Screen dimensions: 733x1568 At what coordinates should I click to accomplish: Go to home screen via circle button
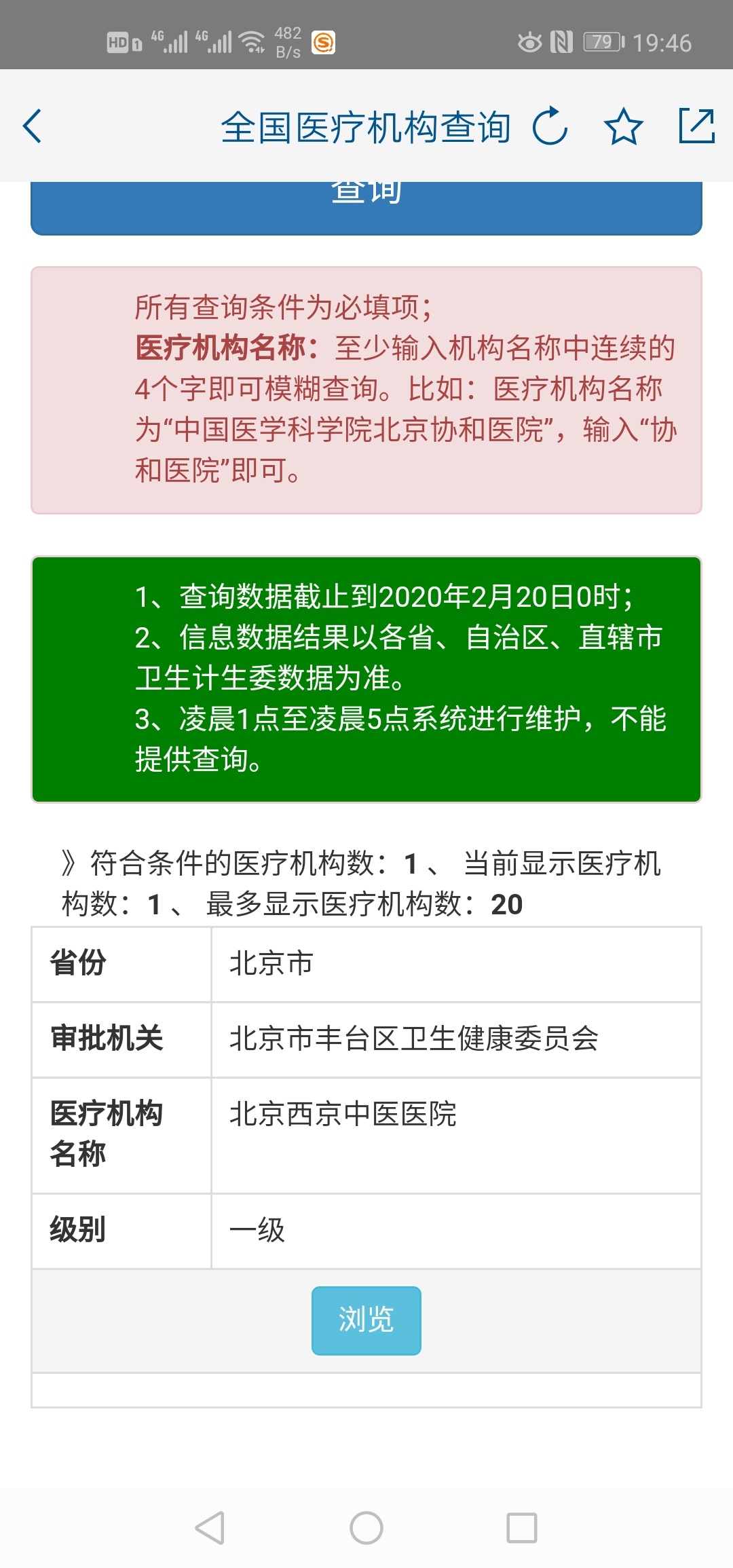pyautogui.click(x=366, y=1528)
